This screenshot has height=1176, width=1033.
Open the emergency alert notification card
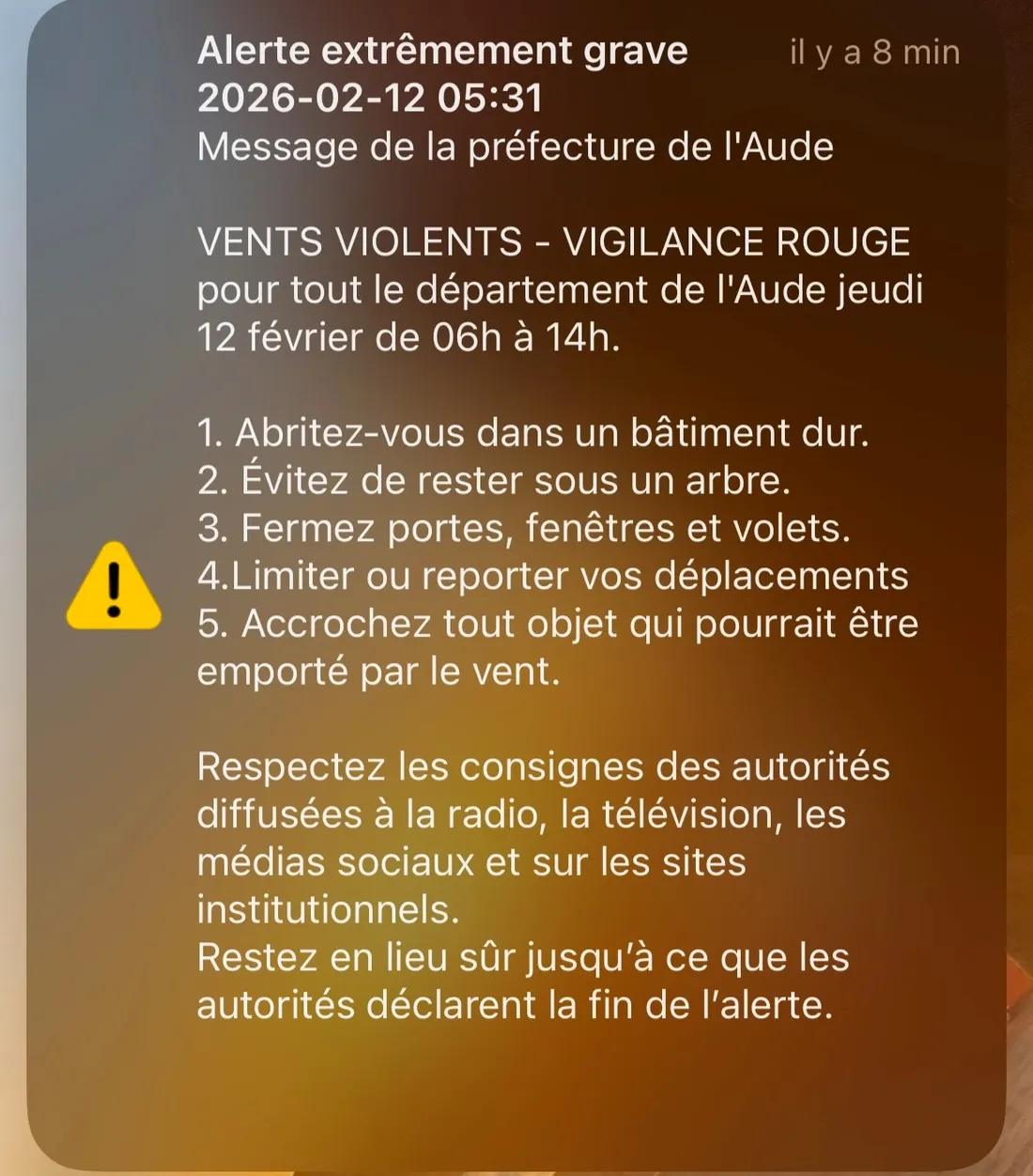[516, 564]
